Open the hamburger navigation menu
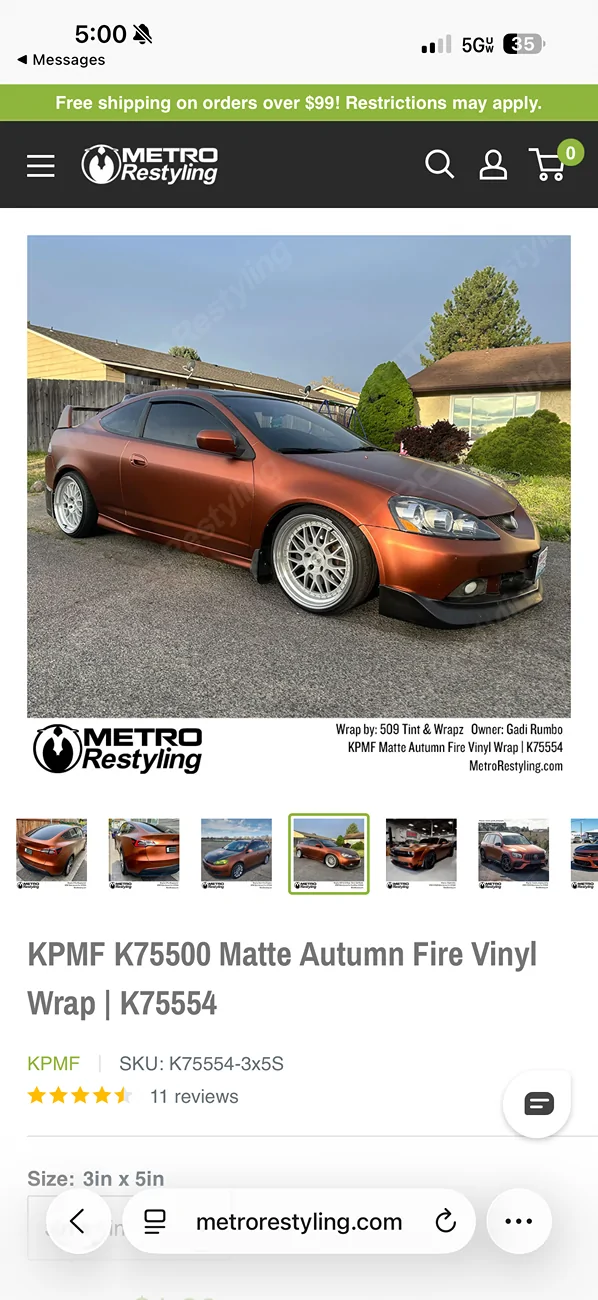This screenshot has width=598, height=1300. tap(41, 165)
